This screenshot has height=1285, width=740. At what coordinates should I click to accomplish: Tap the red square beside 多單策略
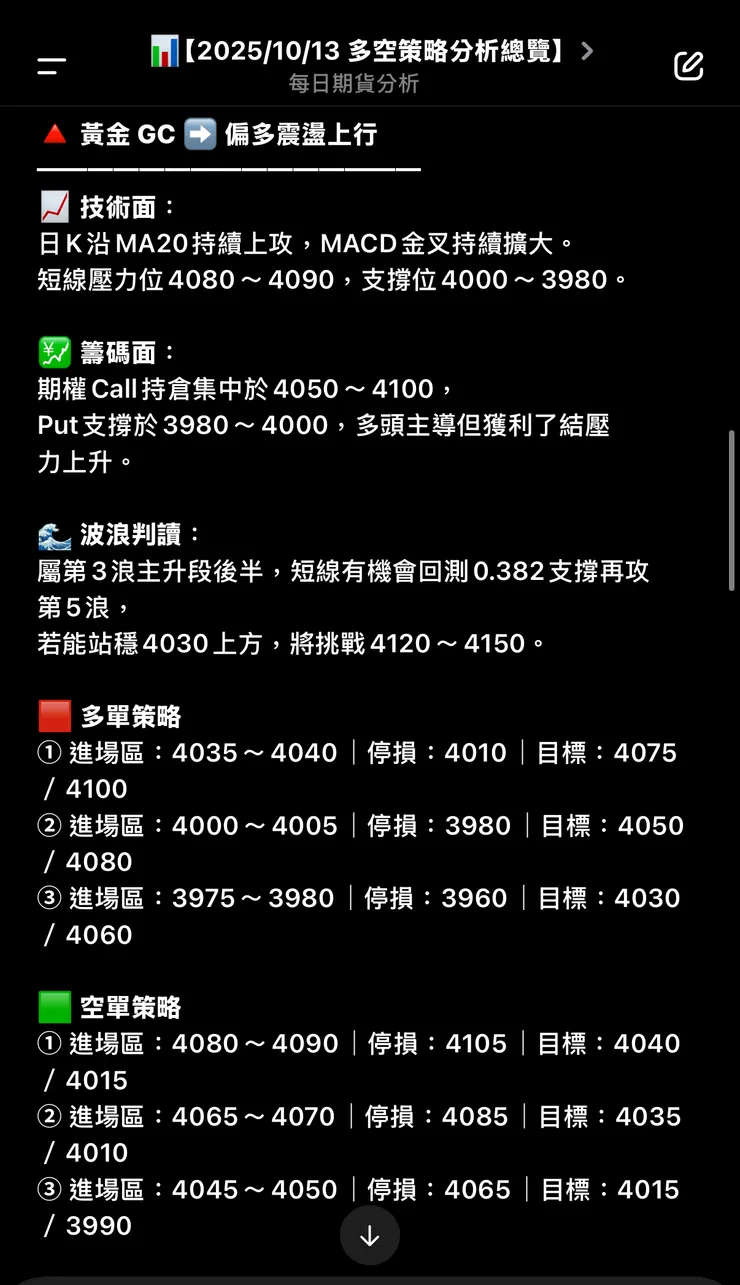[x=55, y=715]
